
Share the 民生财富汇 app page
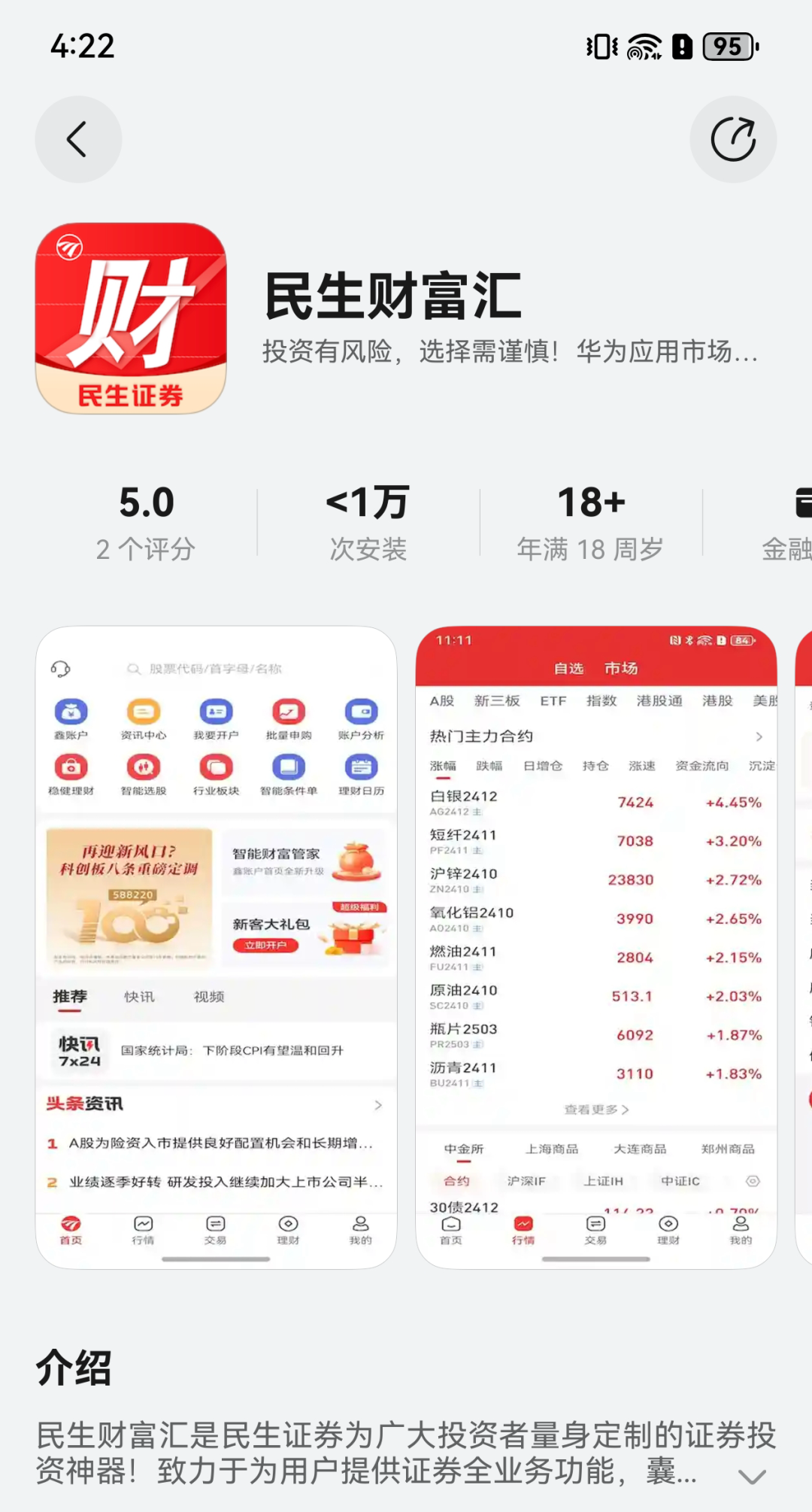(733, 139)
